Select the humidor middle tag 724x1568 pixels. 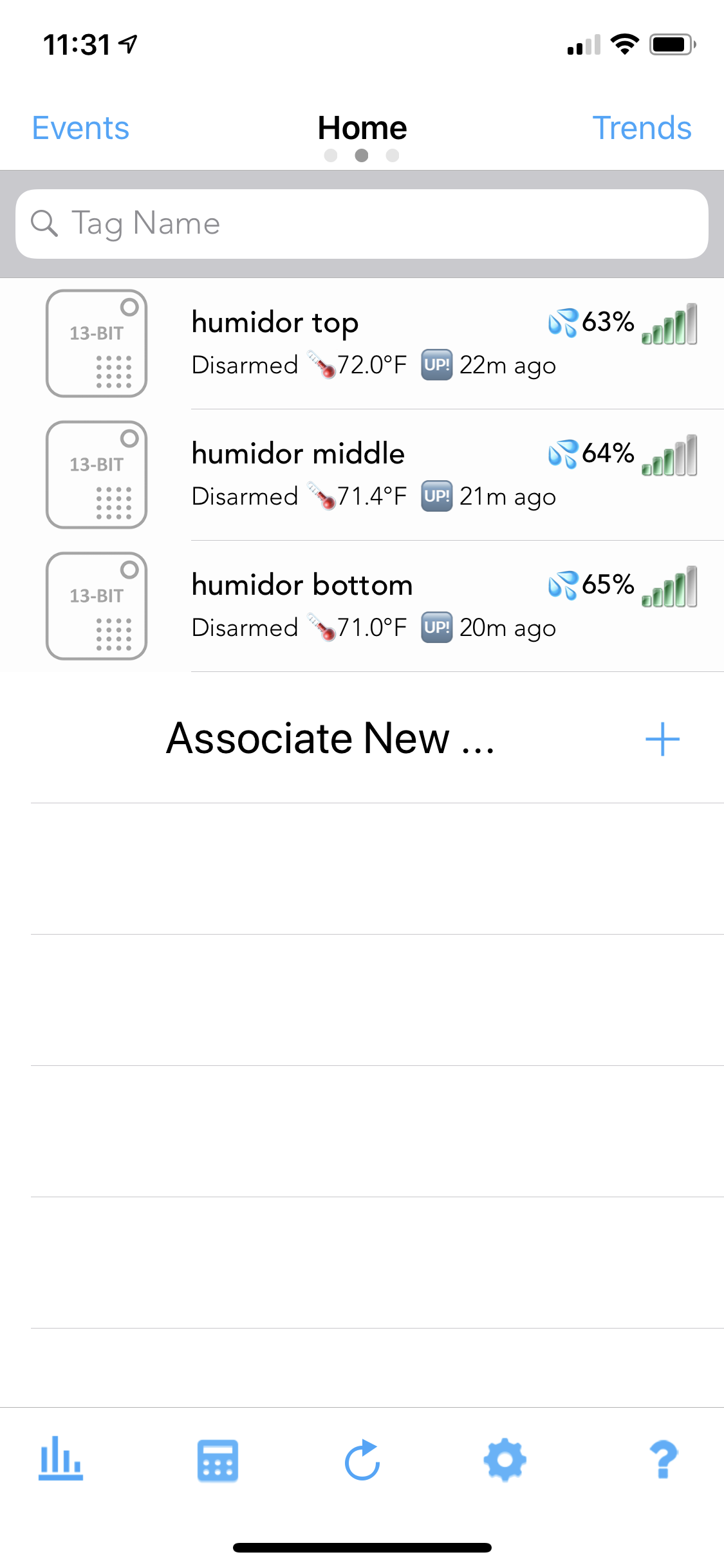click(x=362, y=474)
